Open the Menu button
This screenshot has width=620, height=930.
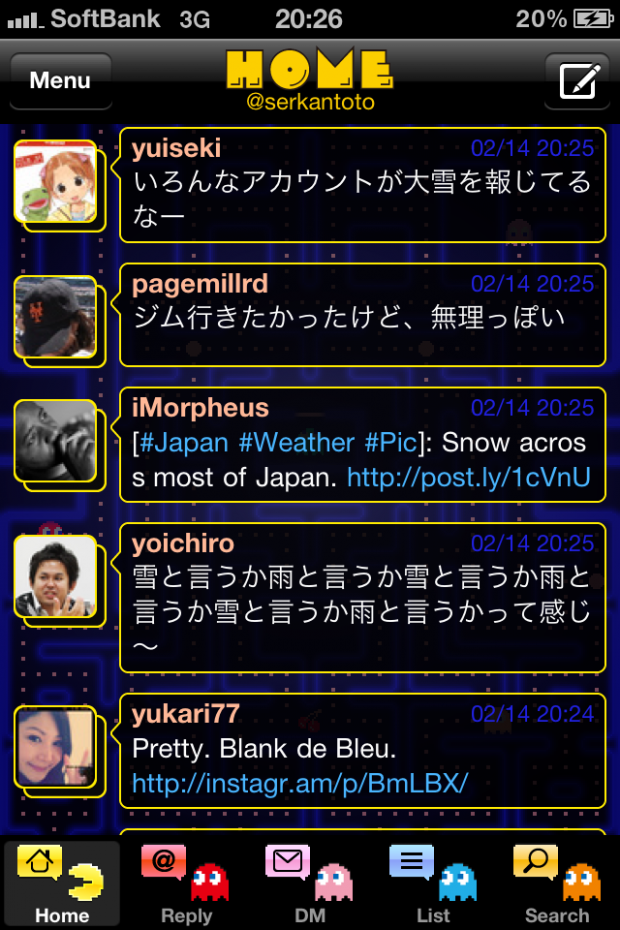60,81
